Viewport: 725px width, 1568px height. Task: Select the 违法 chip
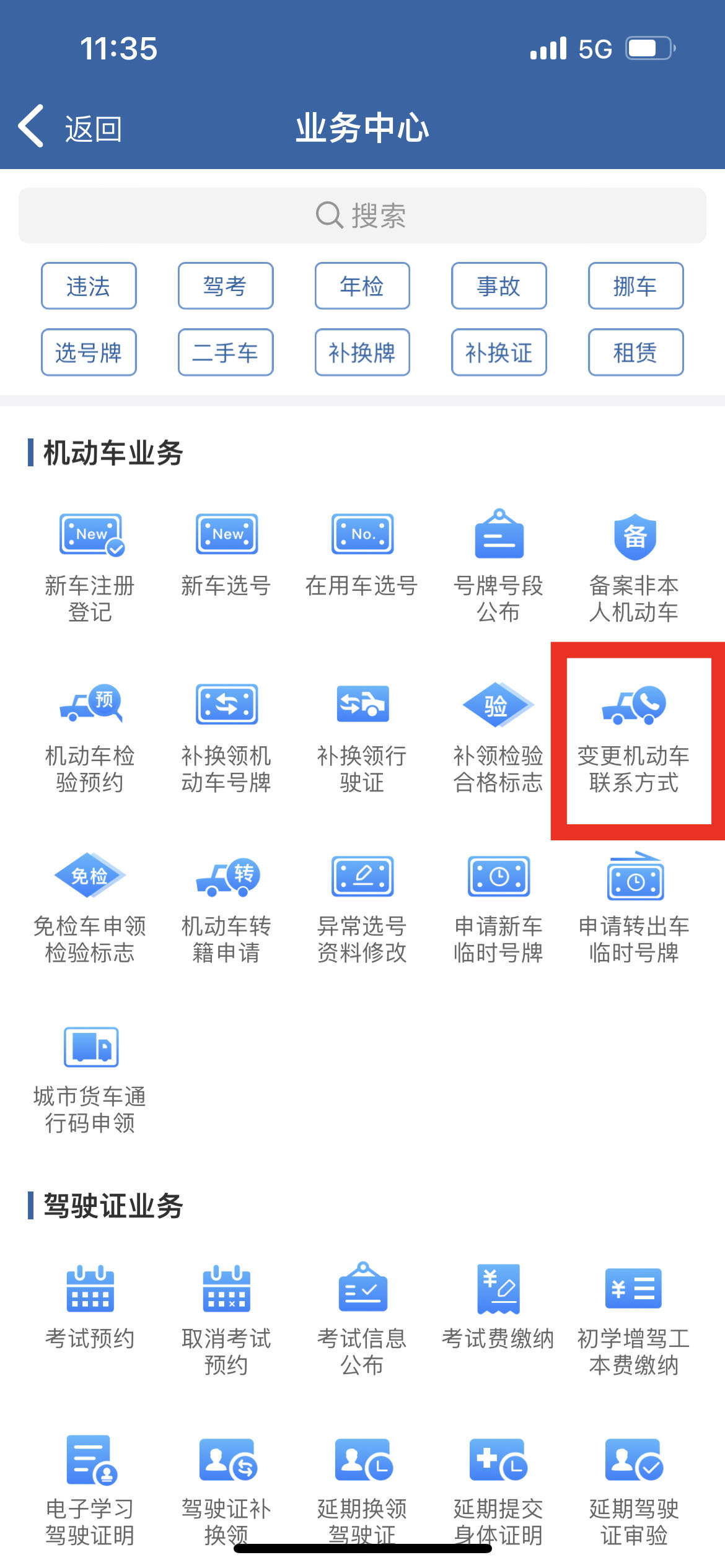(x=89, y=286)
